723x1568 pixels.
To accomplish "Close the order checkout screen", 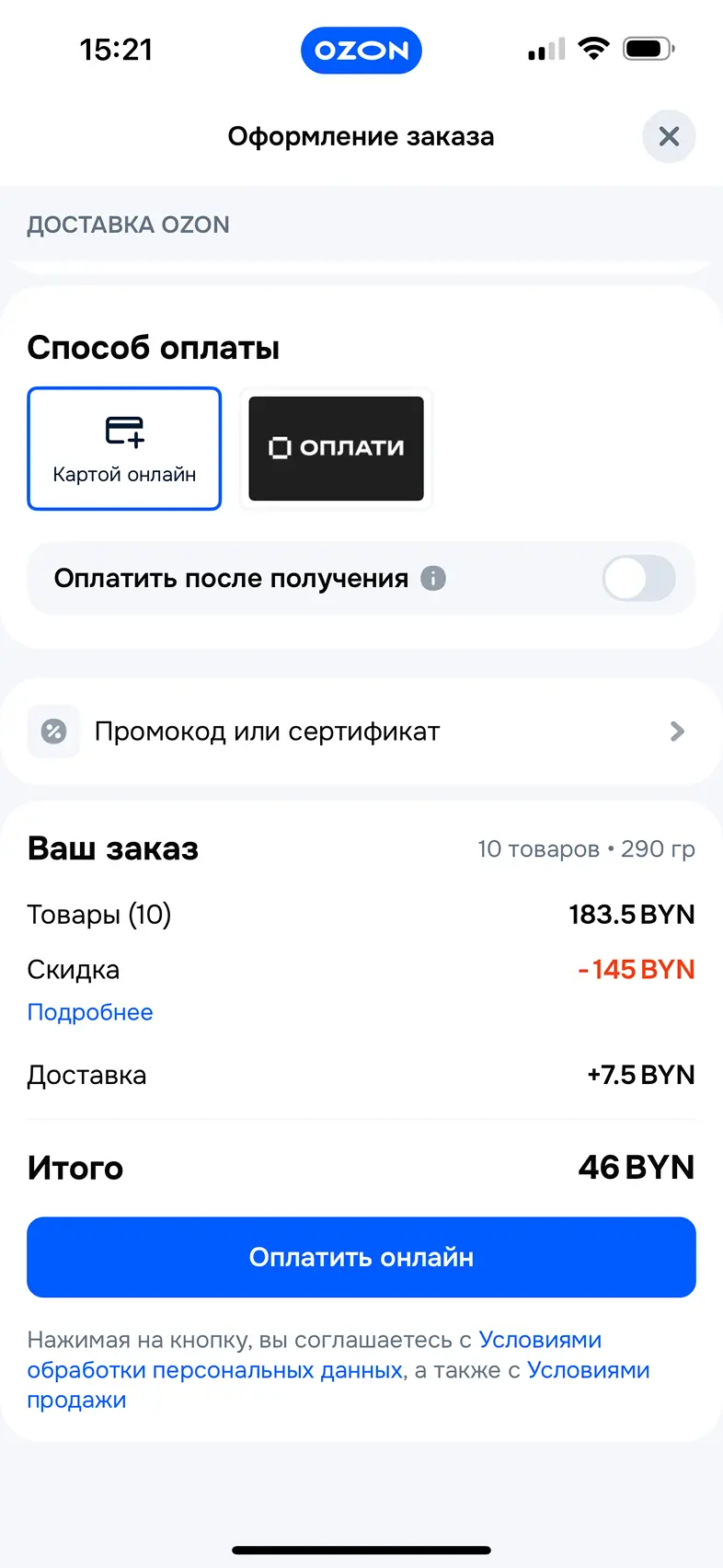I will [x=669, y=137].
